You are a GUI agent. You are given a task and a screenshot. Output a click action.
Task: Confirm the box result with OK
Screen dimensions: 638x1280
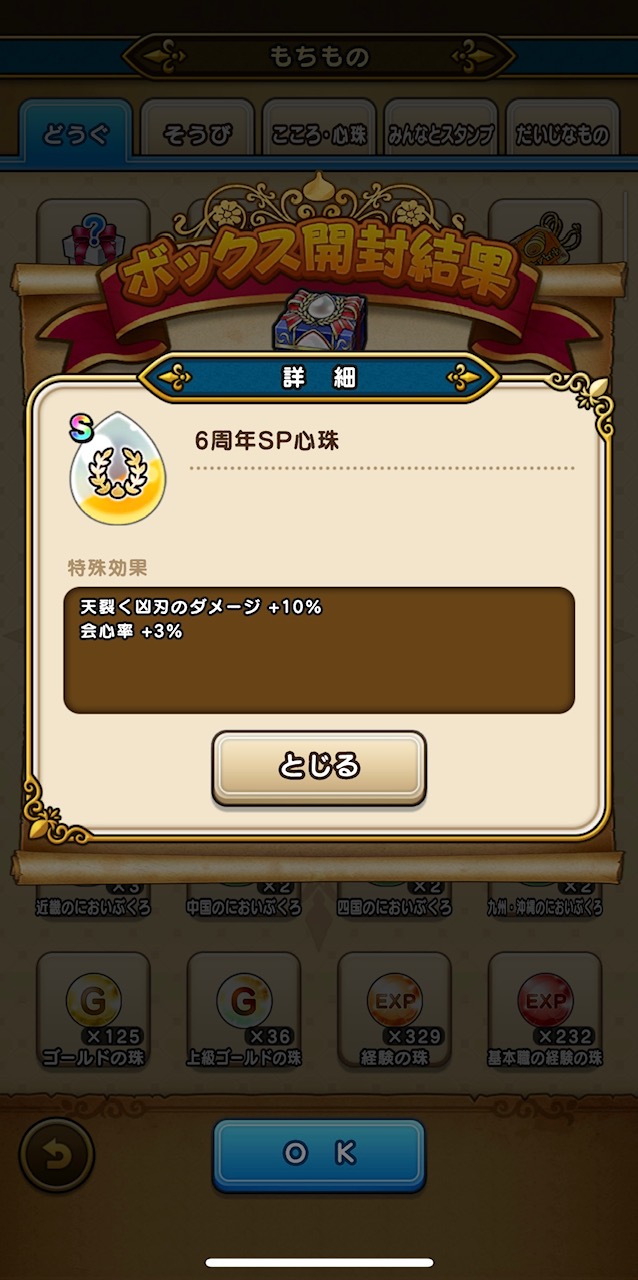coord(319,1154)
